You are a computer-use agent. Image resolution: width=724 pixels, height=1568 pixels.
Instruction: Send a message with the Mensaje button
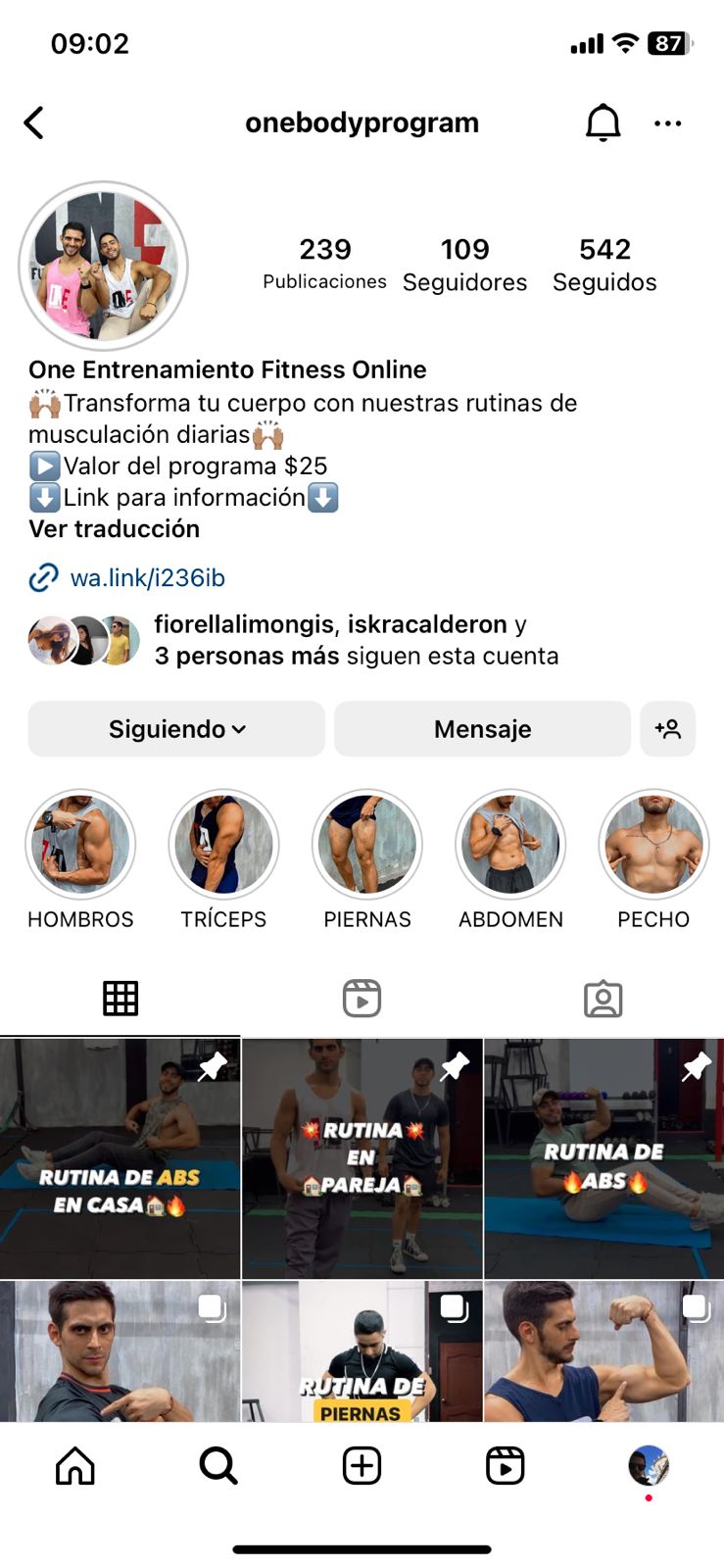pos(482,729)
